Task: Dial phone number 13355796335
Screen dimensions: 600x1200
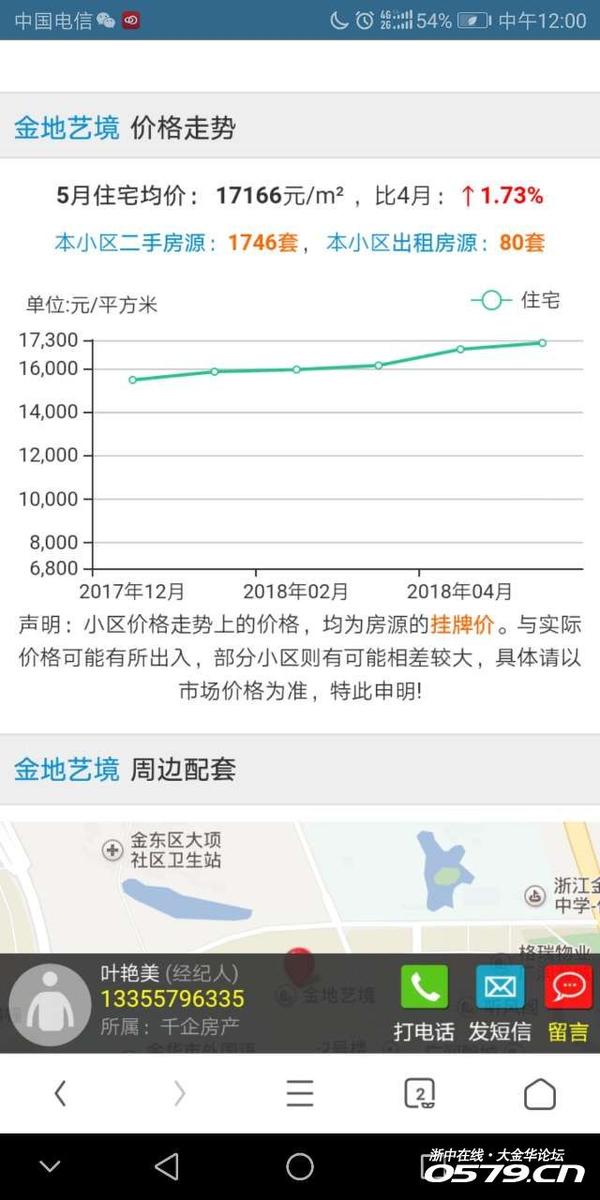Action: [x=172, y=999]
